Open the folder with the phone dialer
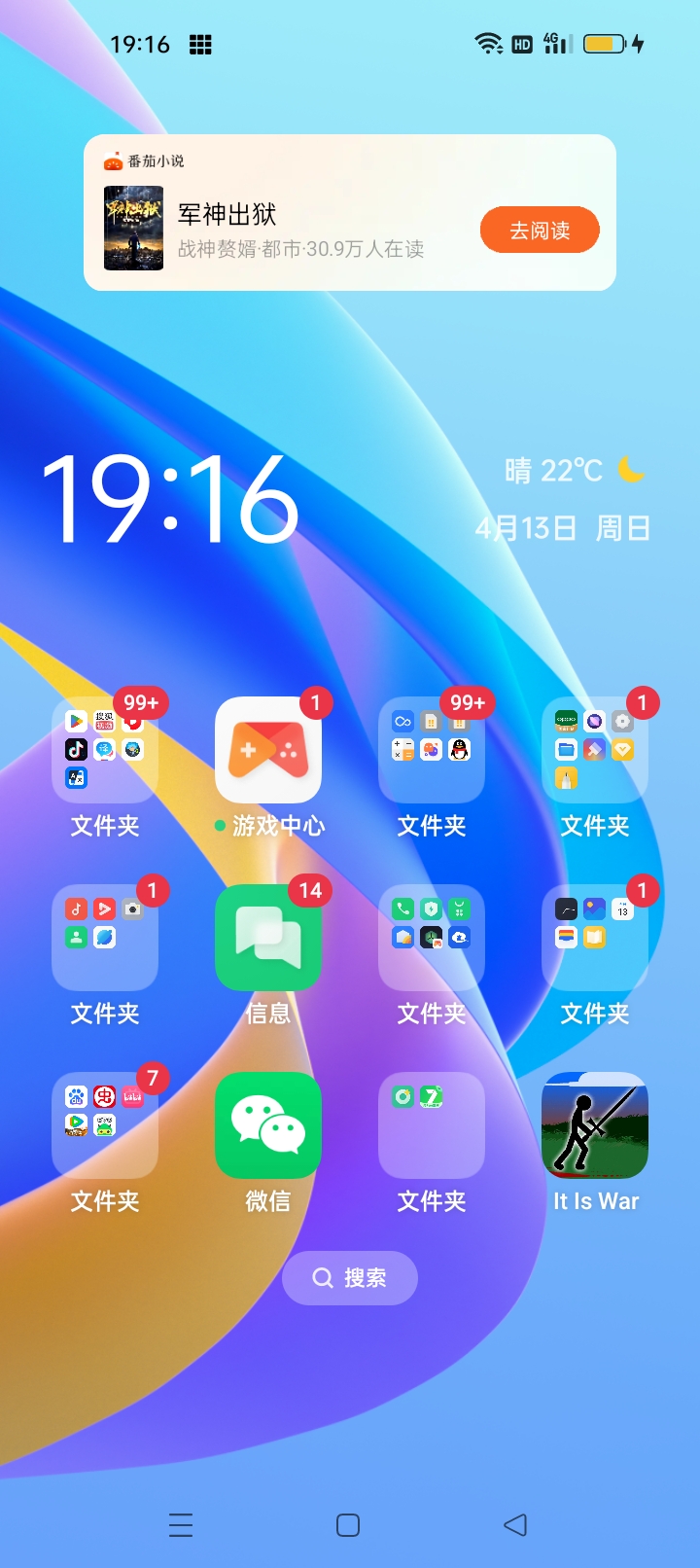The image size is (700, 1568). (x=432, y=938)
